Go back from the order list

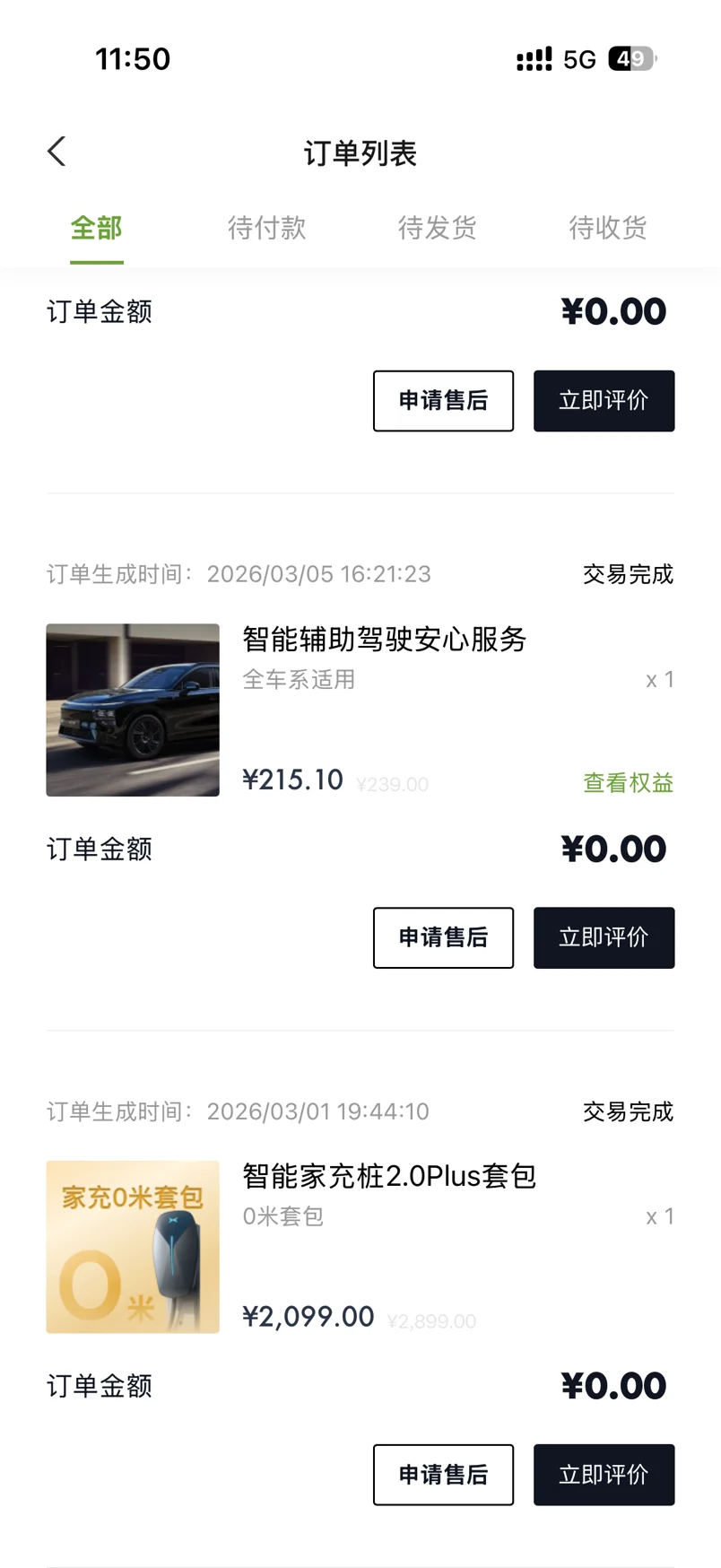click(56, 152)
